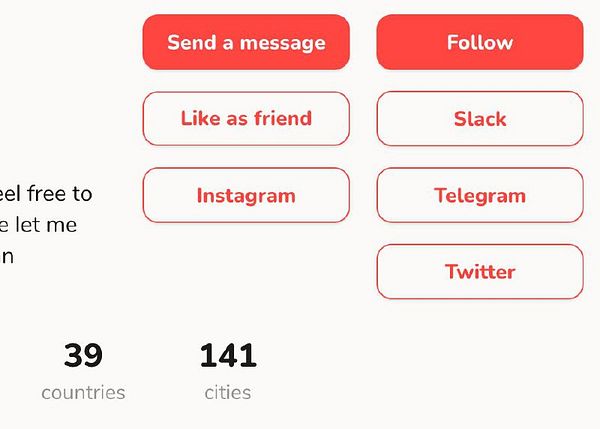Open the Instagram profile button
The width and height of the screenshot is (600, 429).
[246, 195]
